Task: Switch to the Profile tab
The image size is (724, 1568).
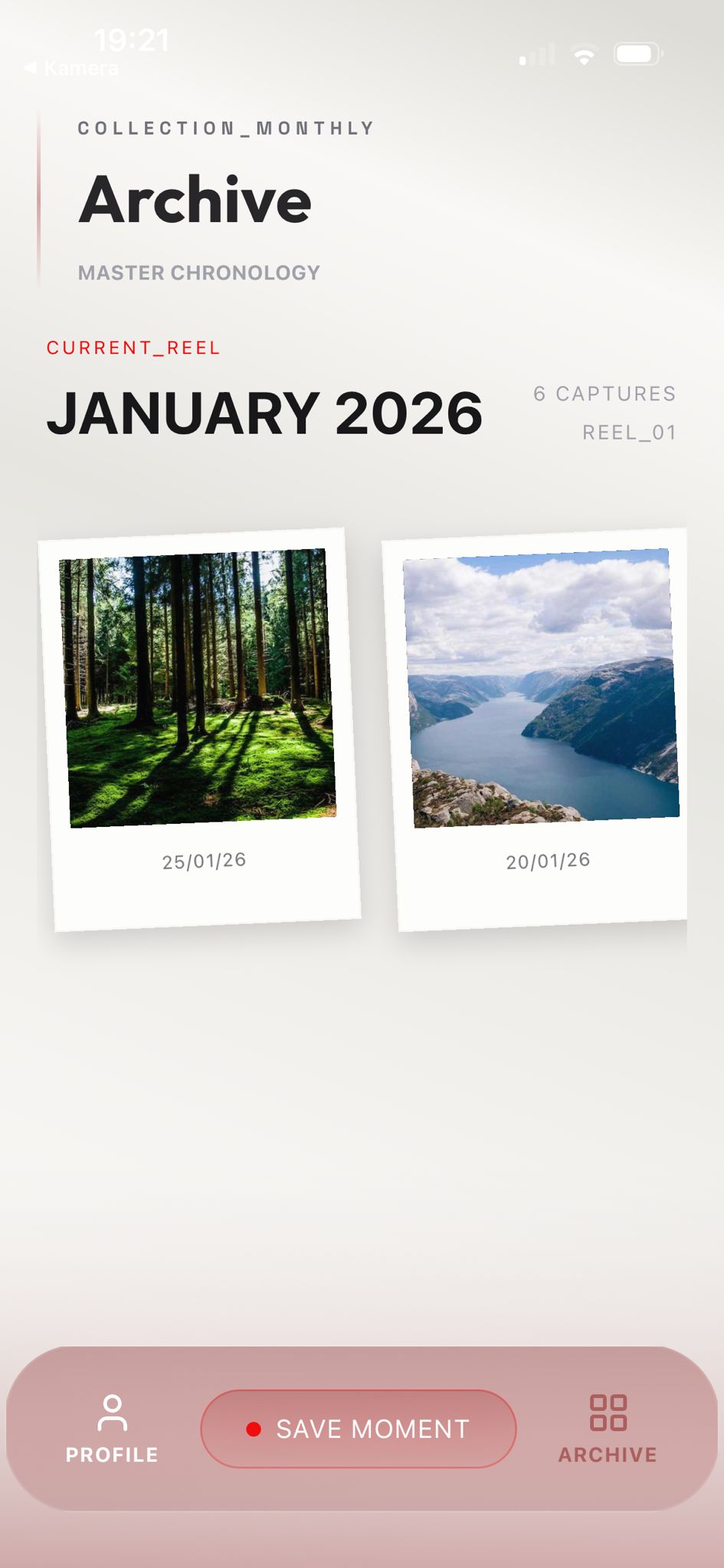Action: pyautogui.click(x=112, y=1429)
